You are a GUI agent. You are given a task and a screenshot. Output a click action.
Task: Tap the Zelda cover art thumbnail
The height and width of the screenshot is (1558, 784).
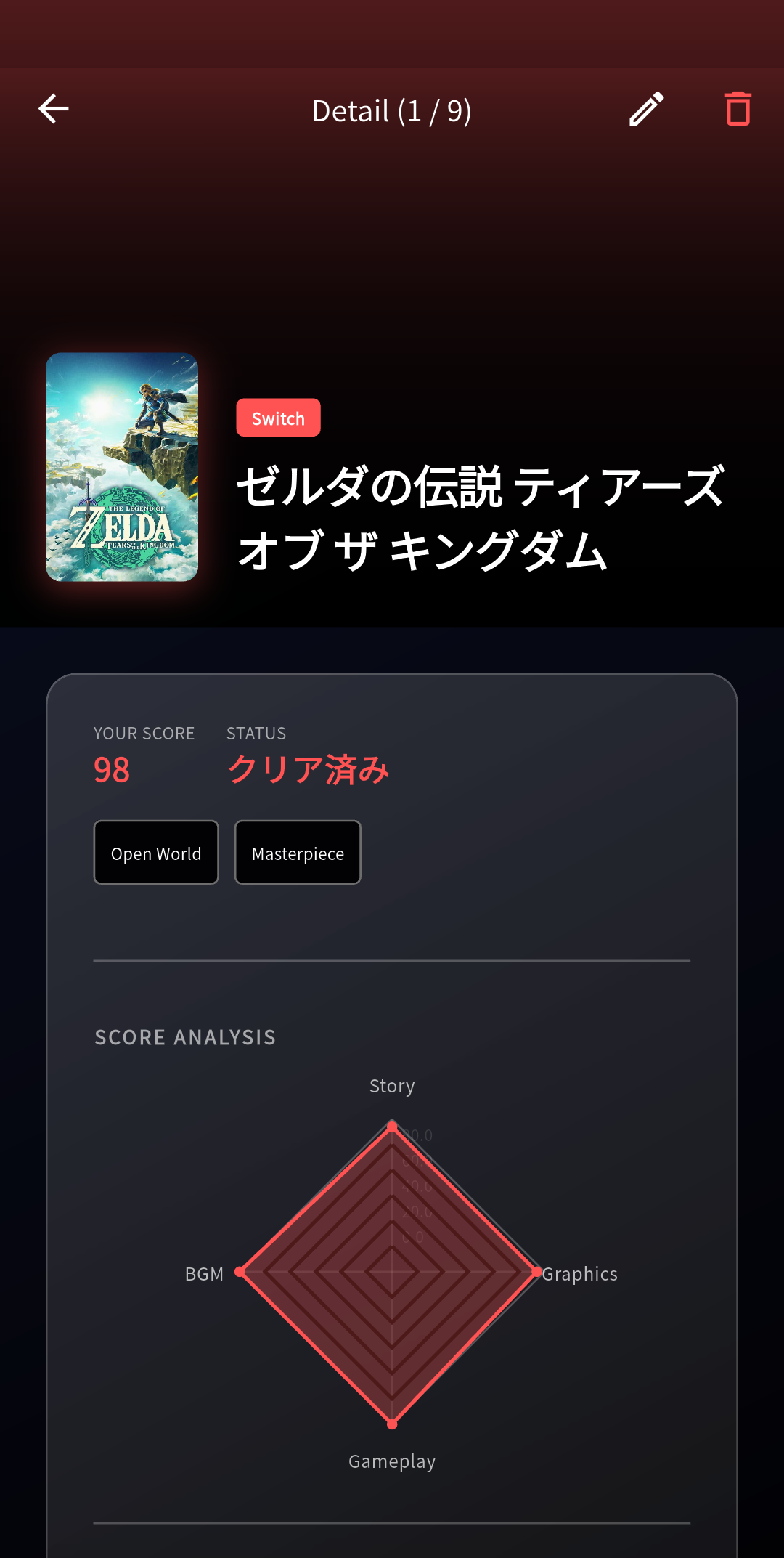(x=122, y=467)
